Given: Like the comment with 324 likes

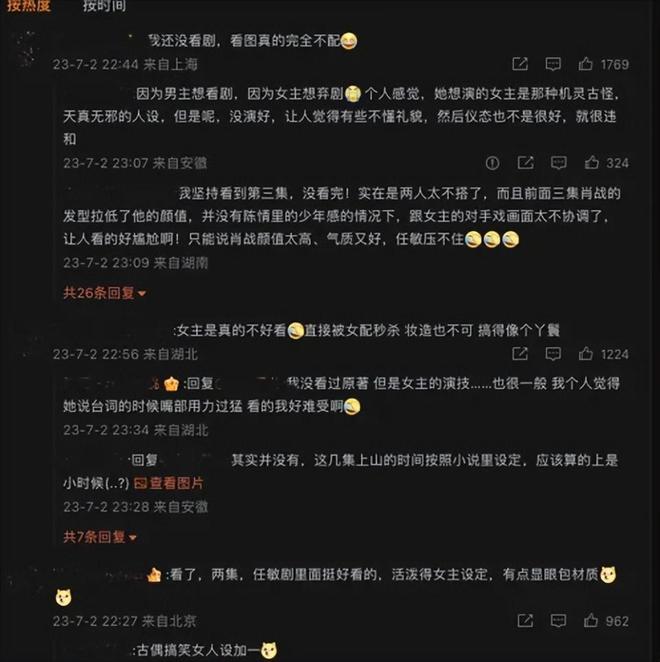Looking at the screenshot, I should click(x=591, y=163).
